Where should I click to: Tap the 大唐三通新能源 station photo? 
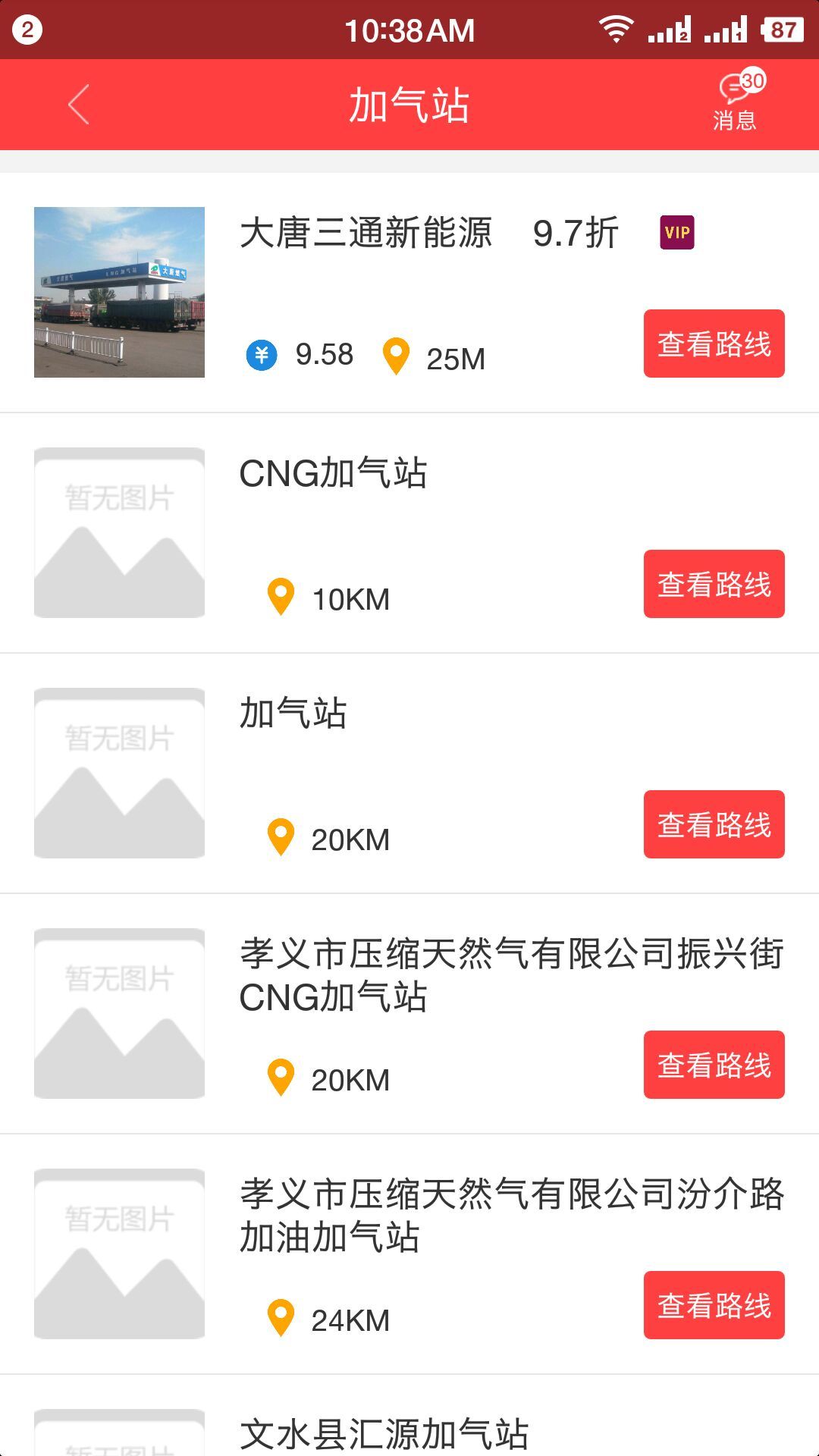(x=119, y=293)
